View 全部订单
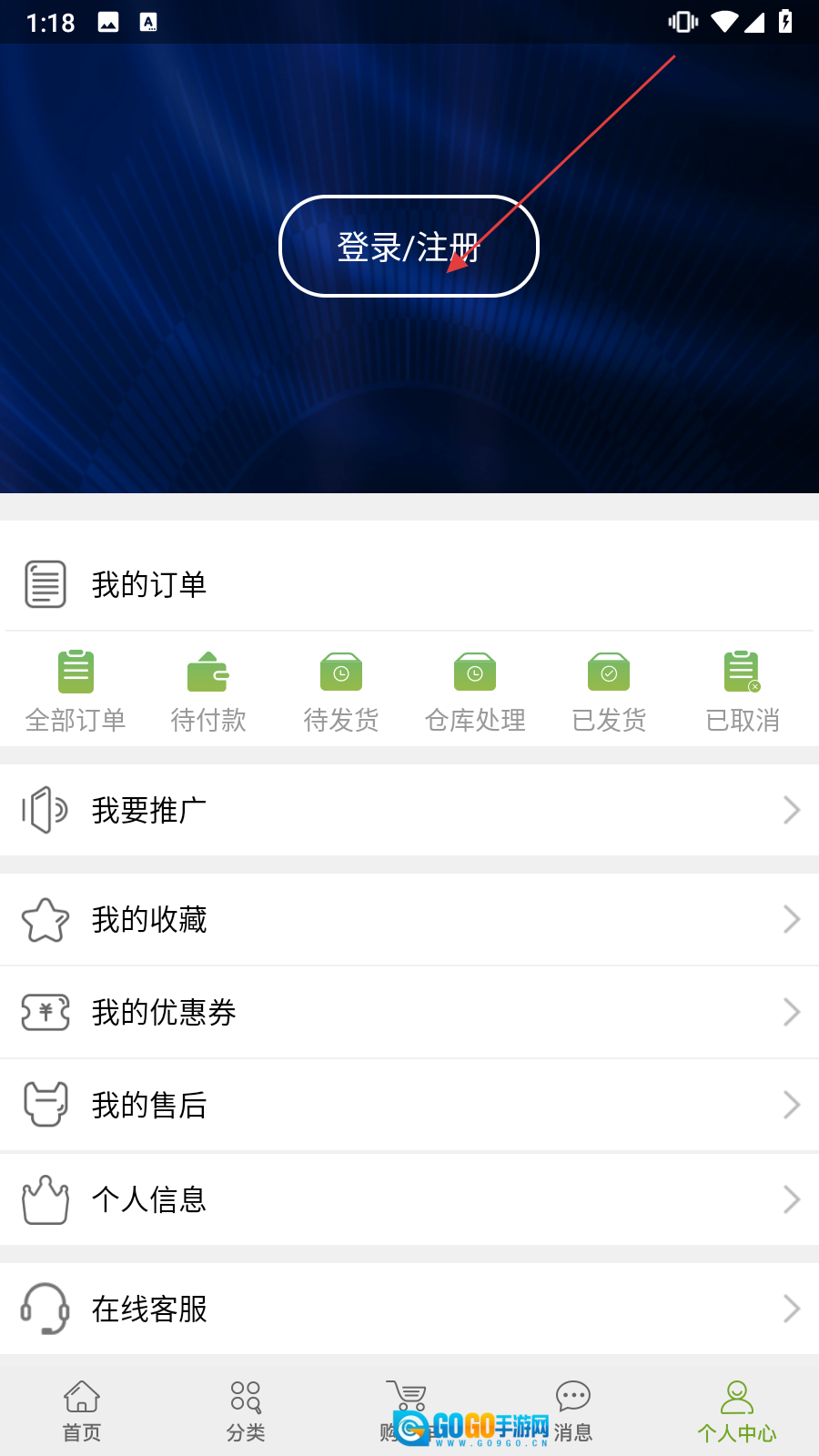 click(76, 692)
